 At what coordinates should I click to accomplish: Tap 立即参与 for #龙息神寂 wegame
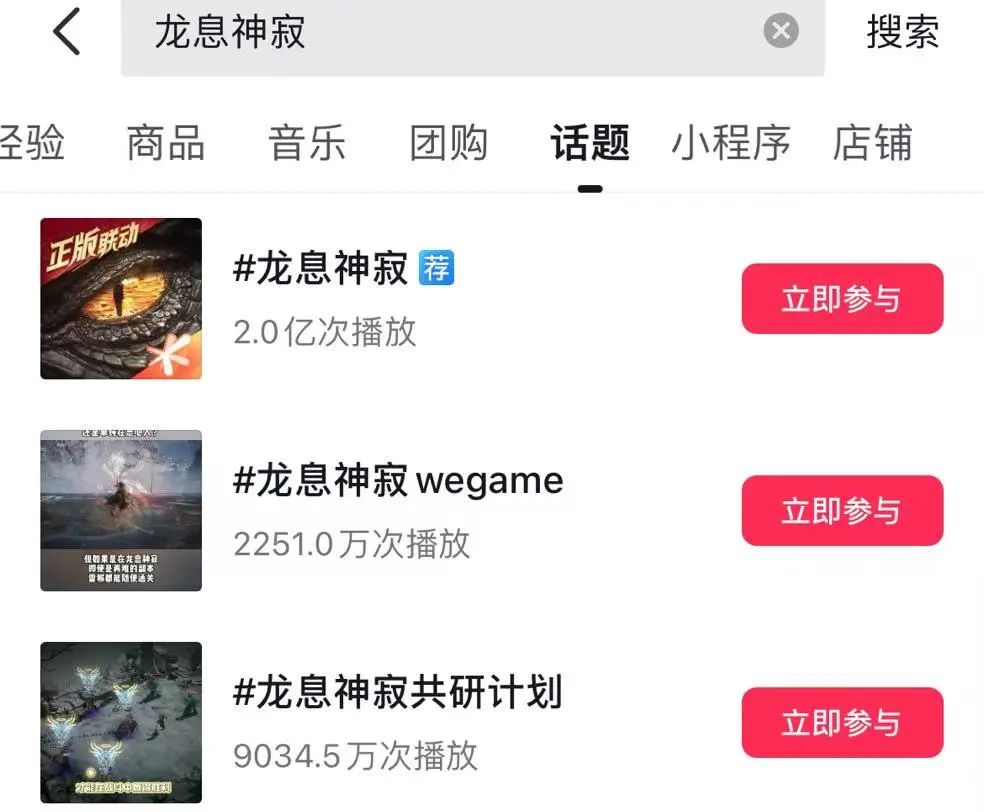pos(842,511)
